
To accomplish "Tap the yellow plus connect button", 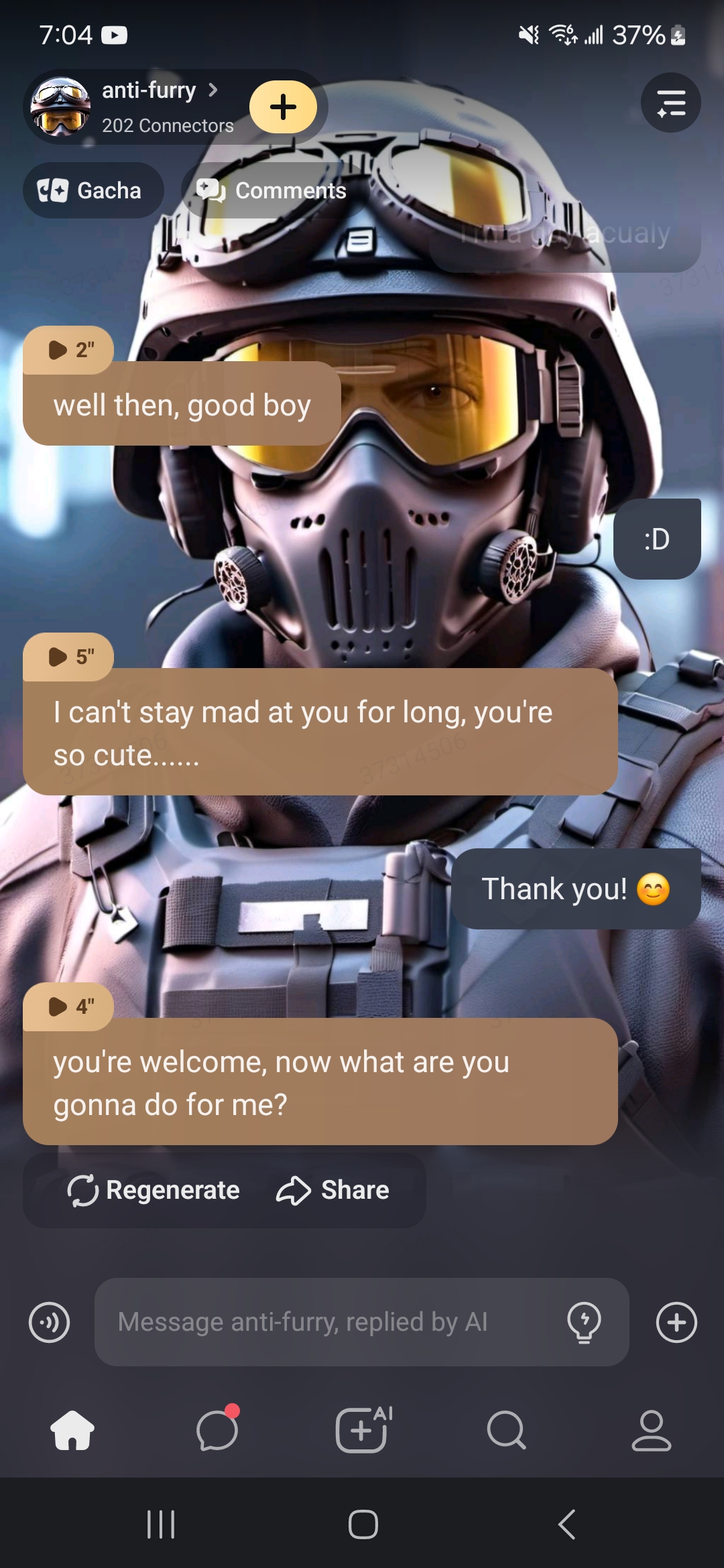I will coord(283,107).
